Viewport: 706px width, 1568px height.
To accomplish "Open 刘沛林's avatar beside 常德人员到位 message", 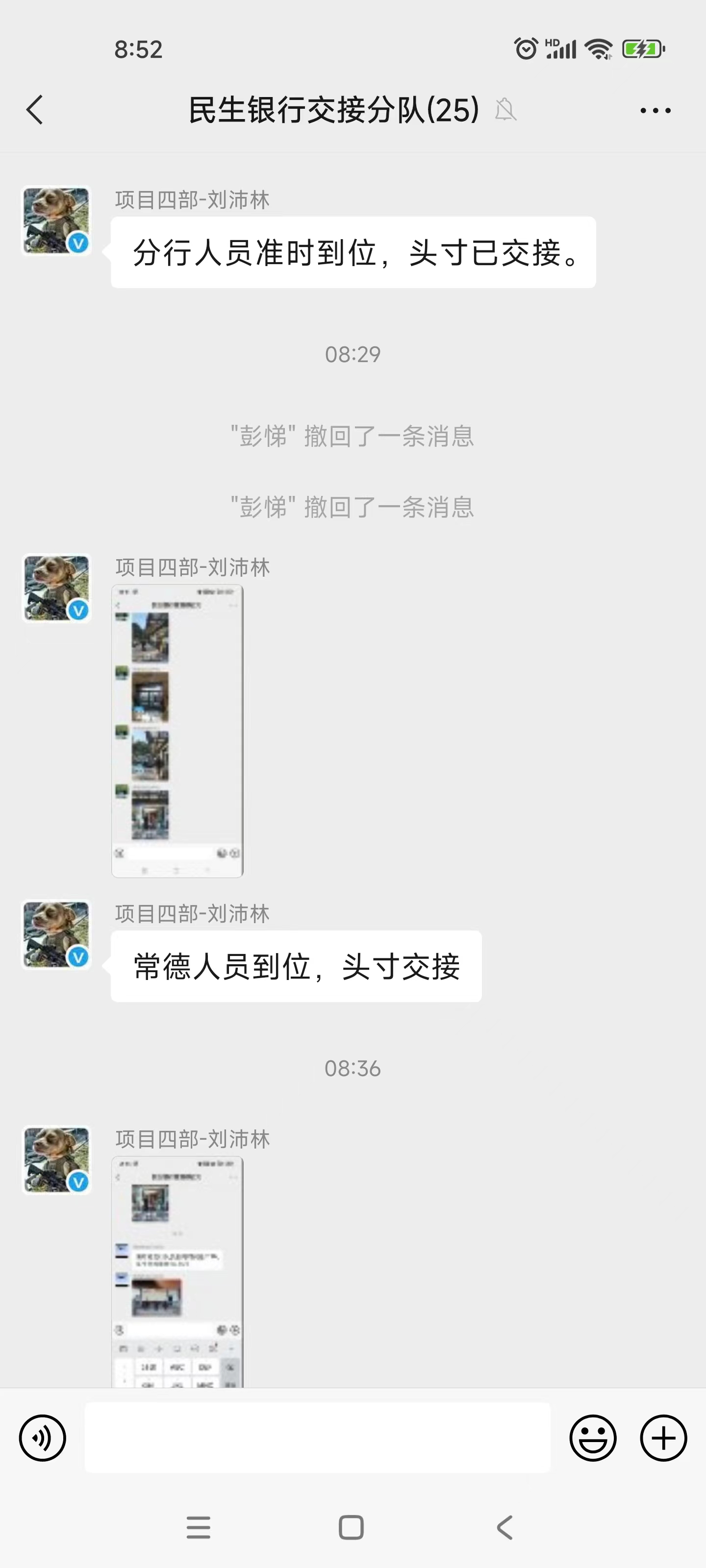I will [x=57, y=934].
